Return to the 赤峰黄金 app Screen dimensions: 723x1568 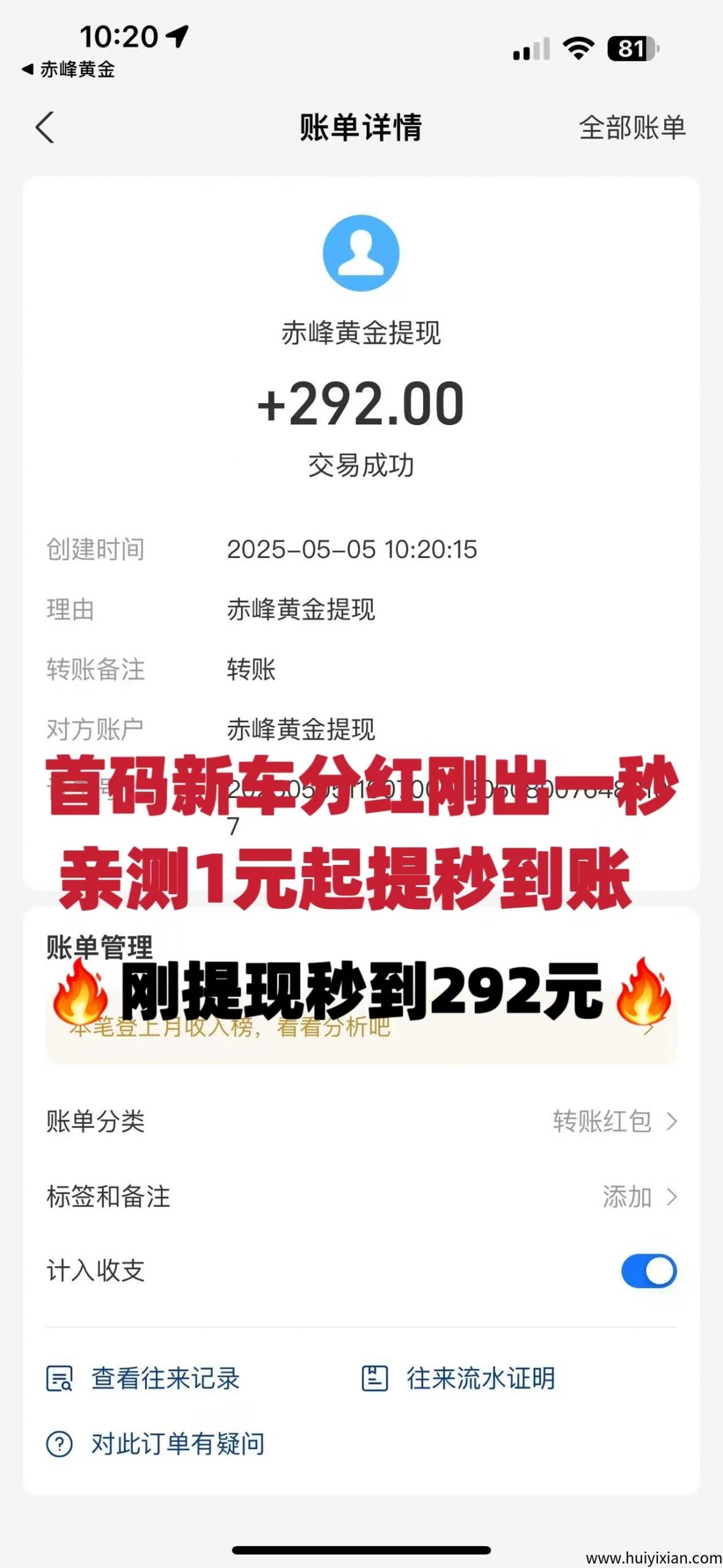(x=69, y=70)
